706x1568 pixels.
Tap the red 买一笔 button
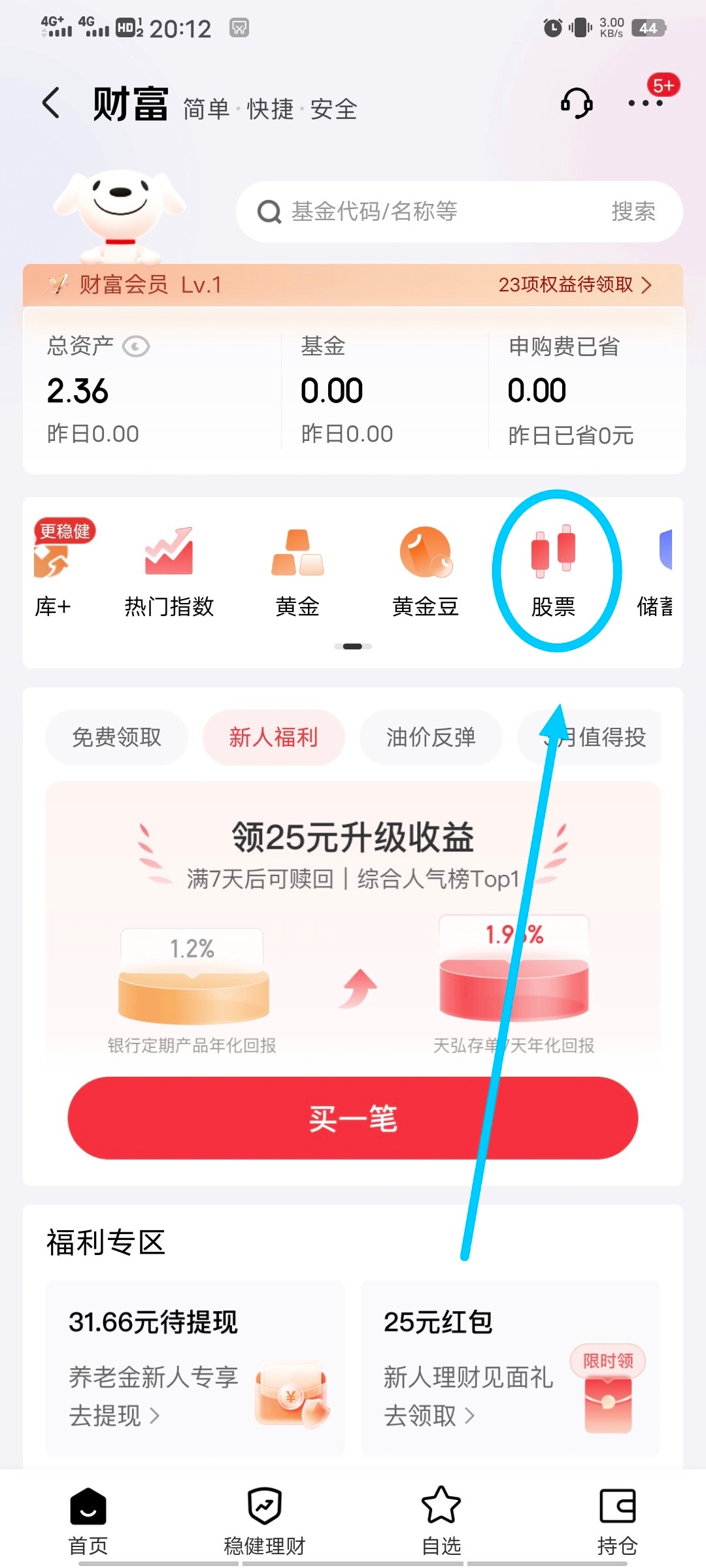(353, 1119)
